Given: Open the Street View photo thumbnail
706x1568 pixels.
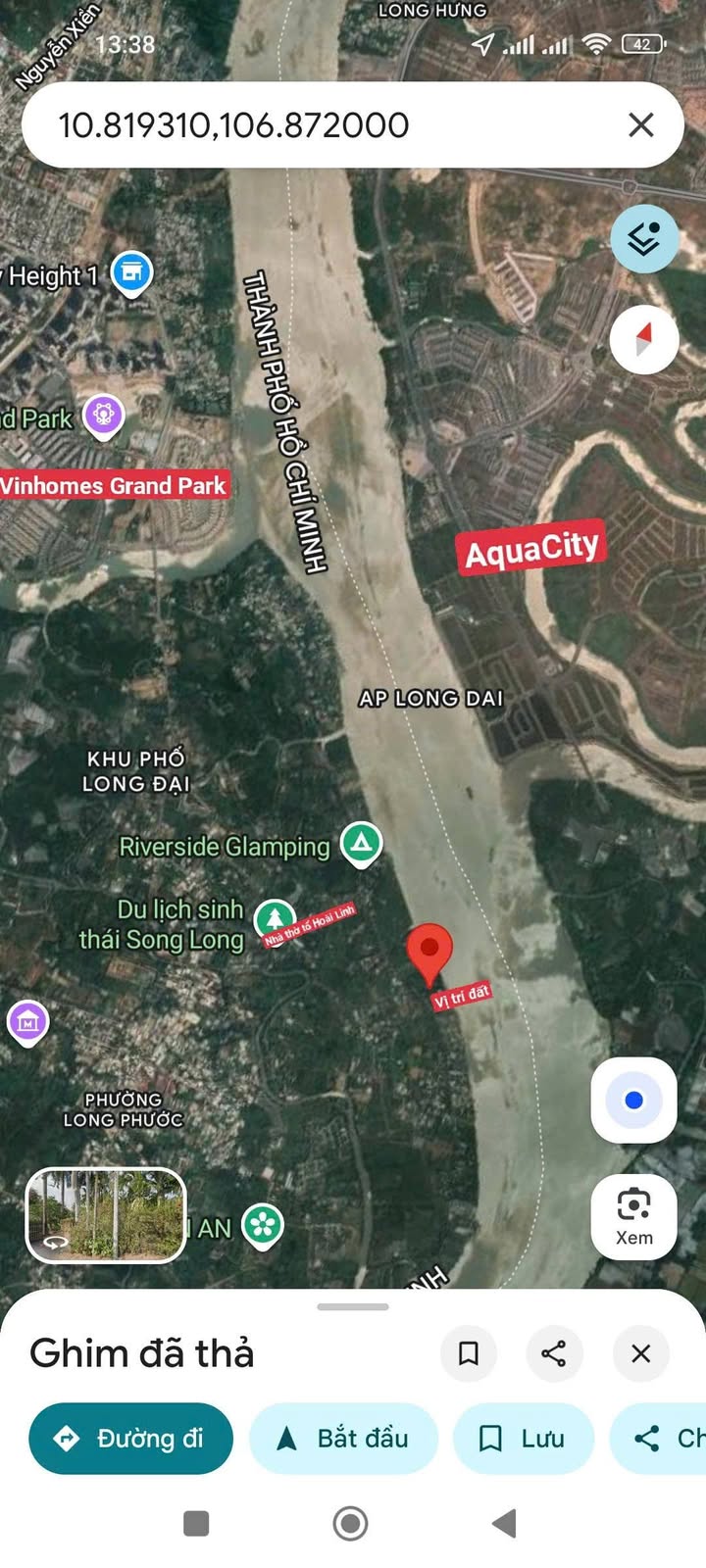Looking at the screenshot, I should 106,1215.
